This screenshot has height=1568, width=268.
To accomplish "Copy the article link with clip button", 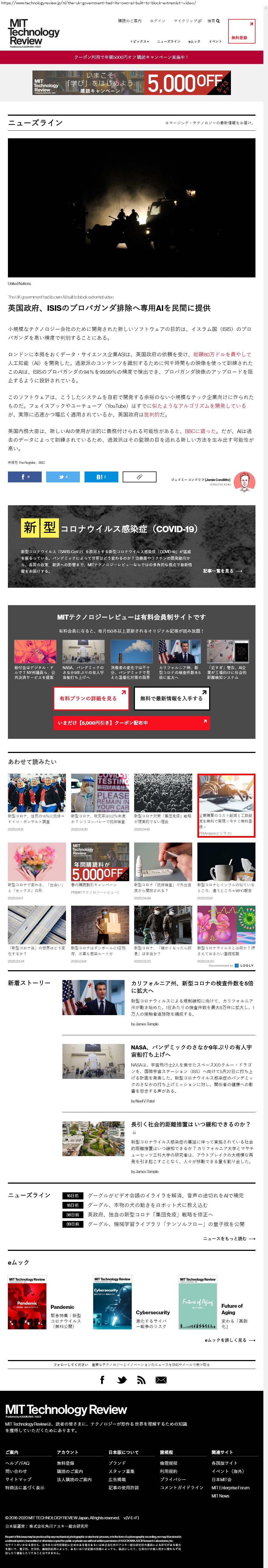I will (140, 477).
